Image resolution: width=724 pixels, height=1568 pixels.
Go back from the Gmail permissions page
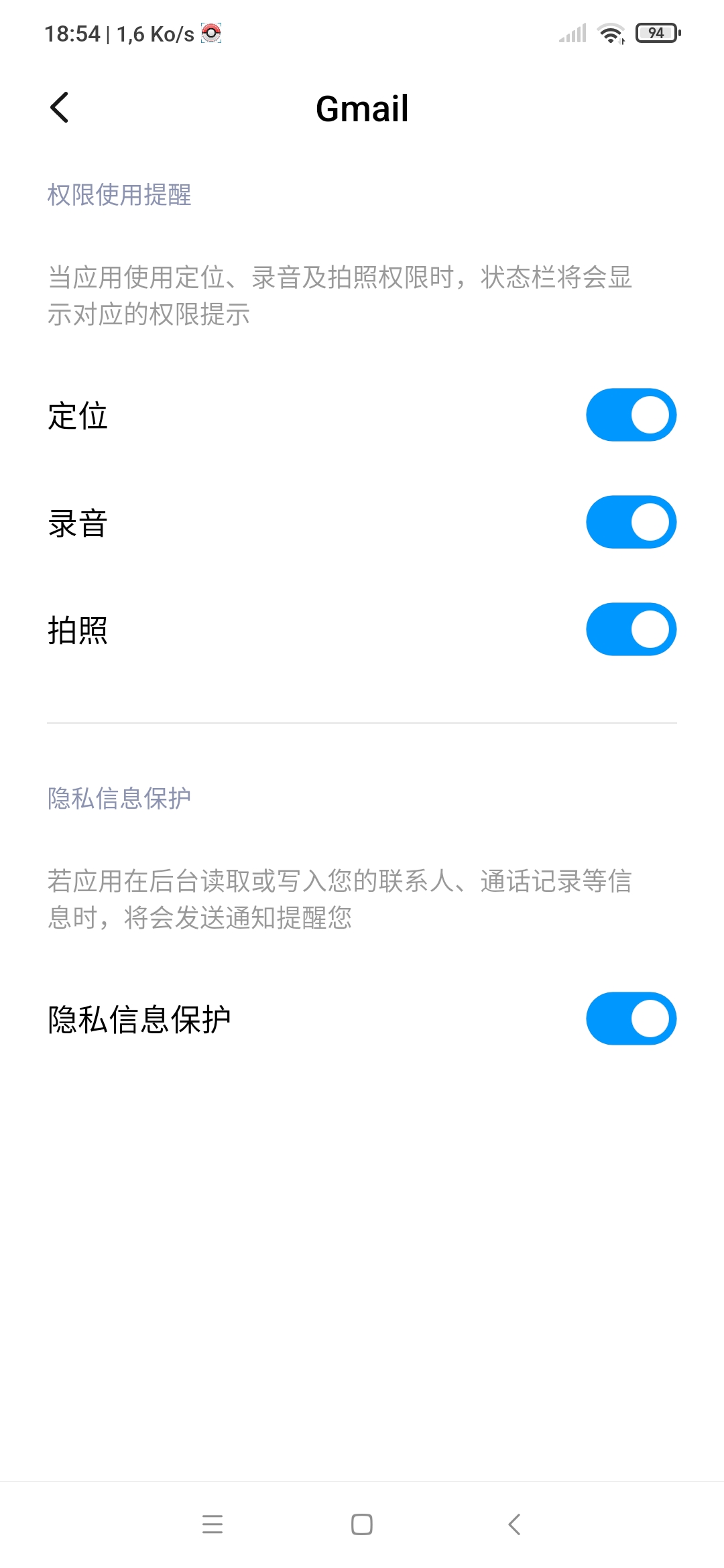(x=60, y=108)
